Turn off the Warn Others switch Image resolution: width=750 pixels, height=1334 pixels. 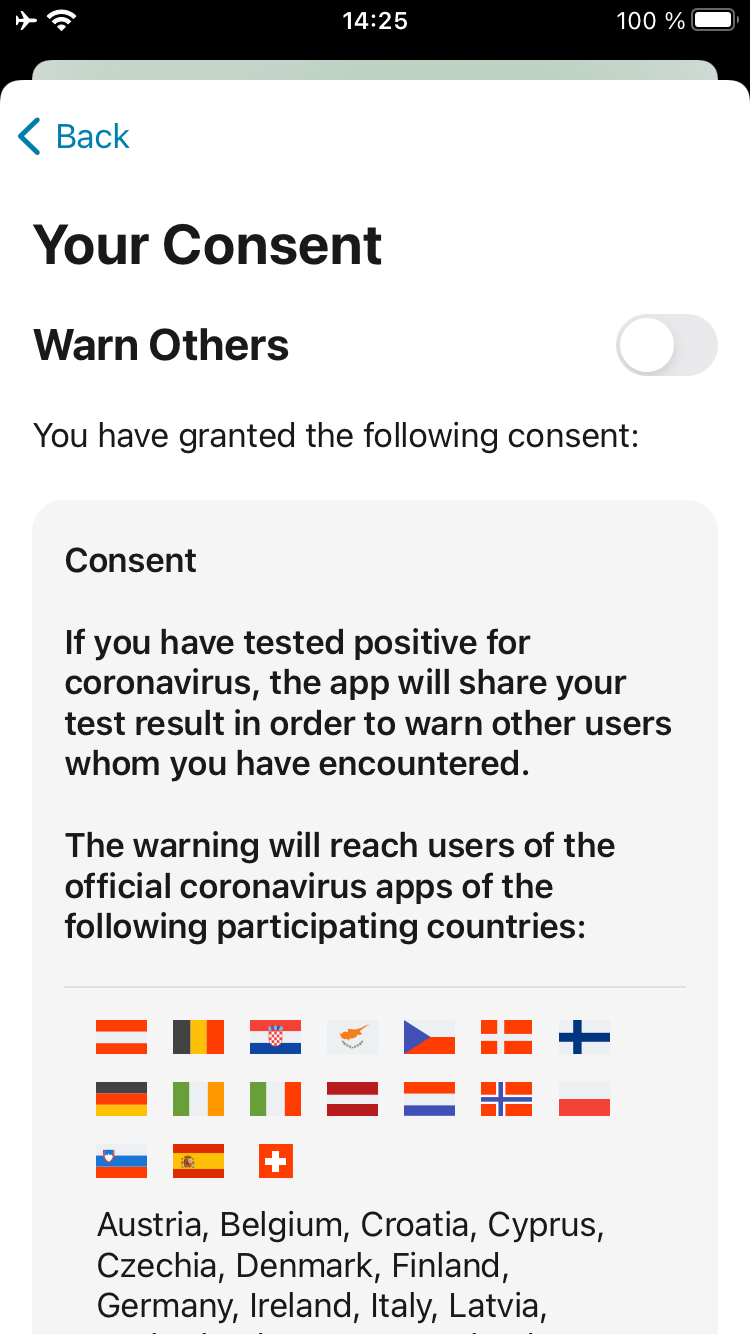click(x=667, y=345)
